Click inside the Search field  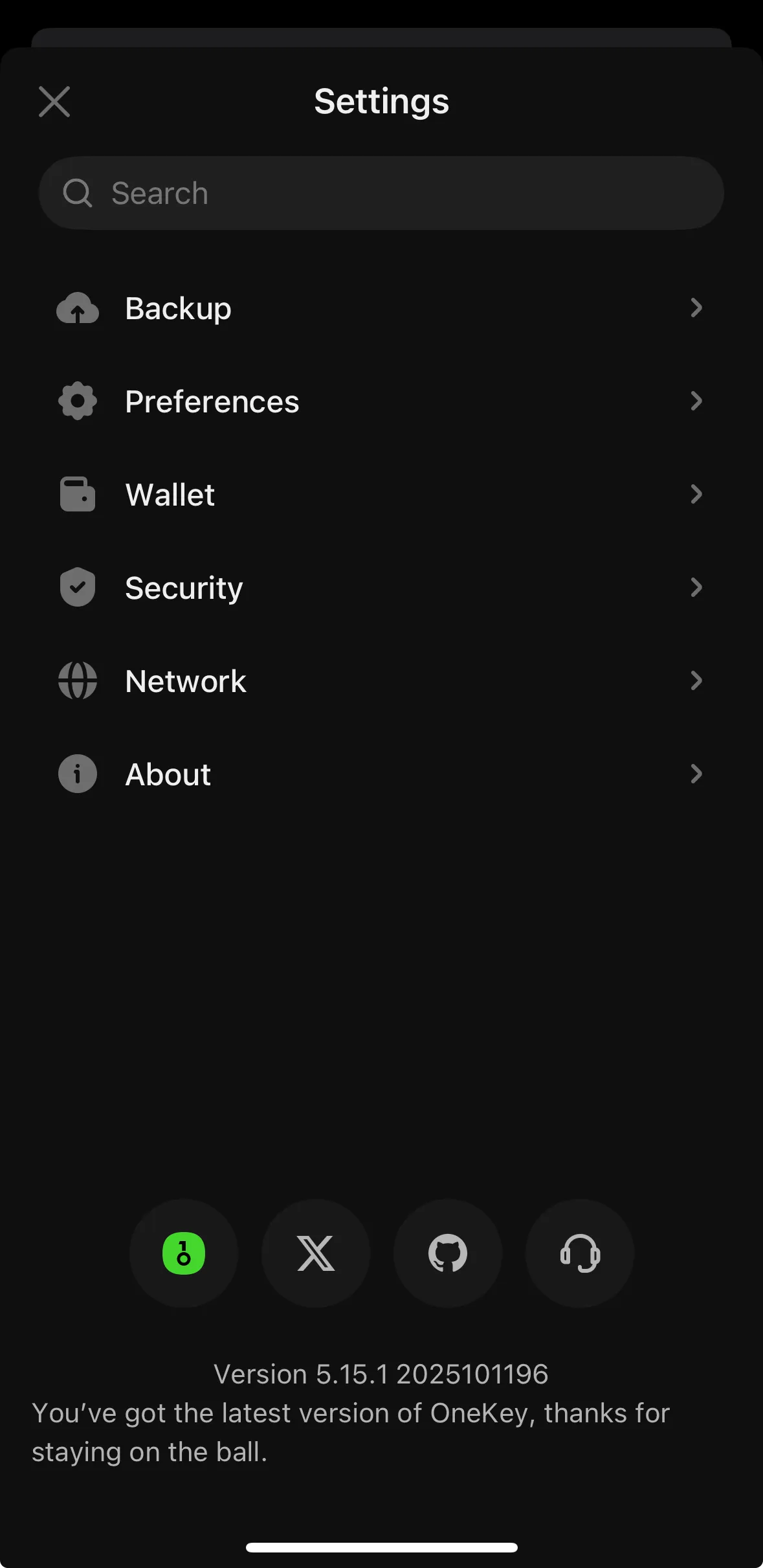381,192
